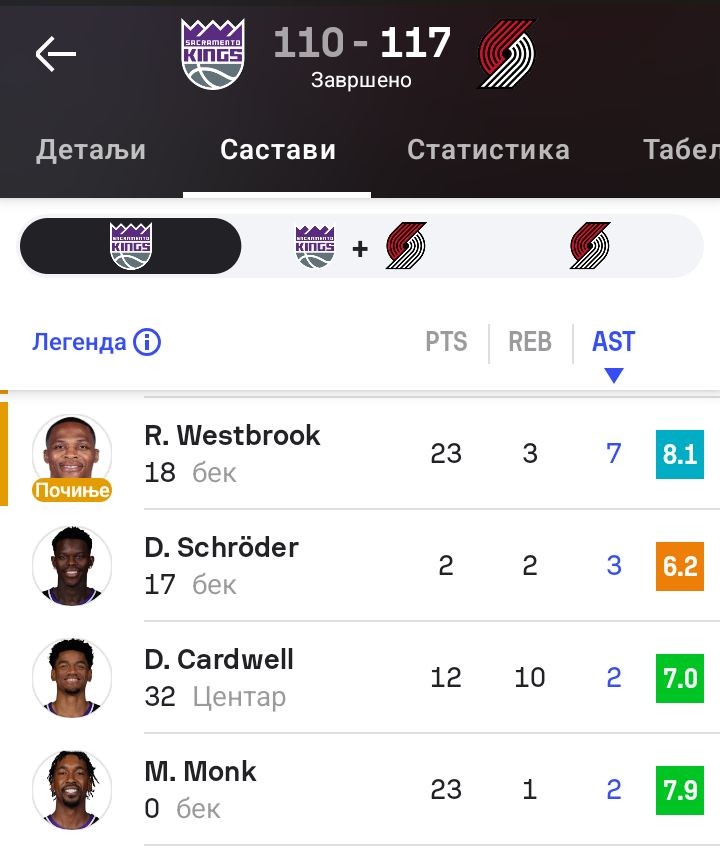Open the Легенда info link
The width and height of the screenshot is (720, 855).
(x=96, y=342)
